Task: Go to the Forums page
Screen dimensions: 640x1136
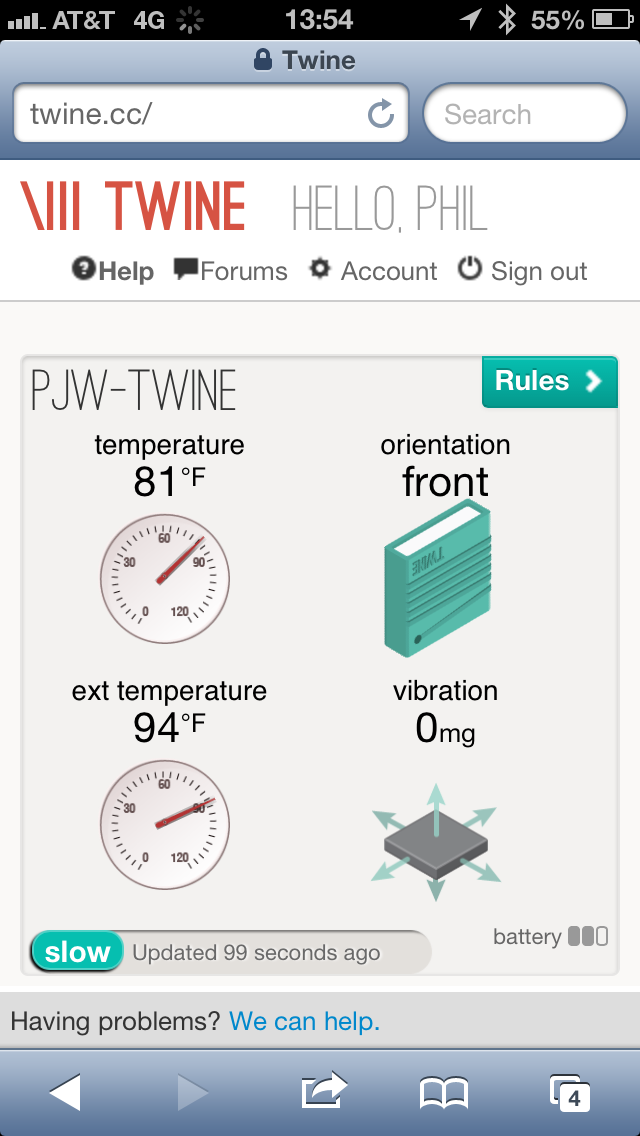Action: click(231, 271)
